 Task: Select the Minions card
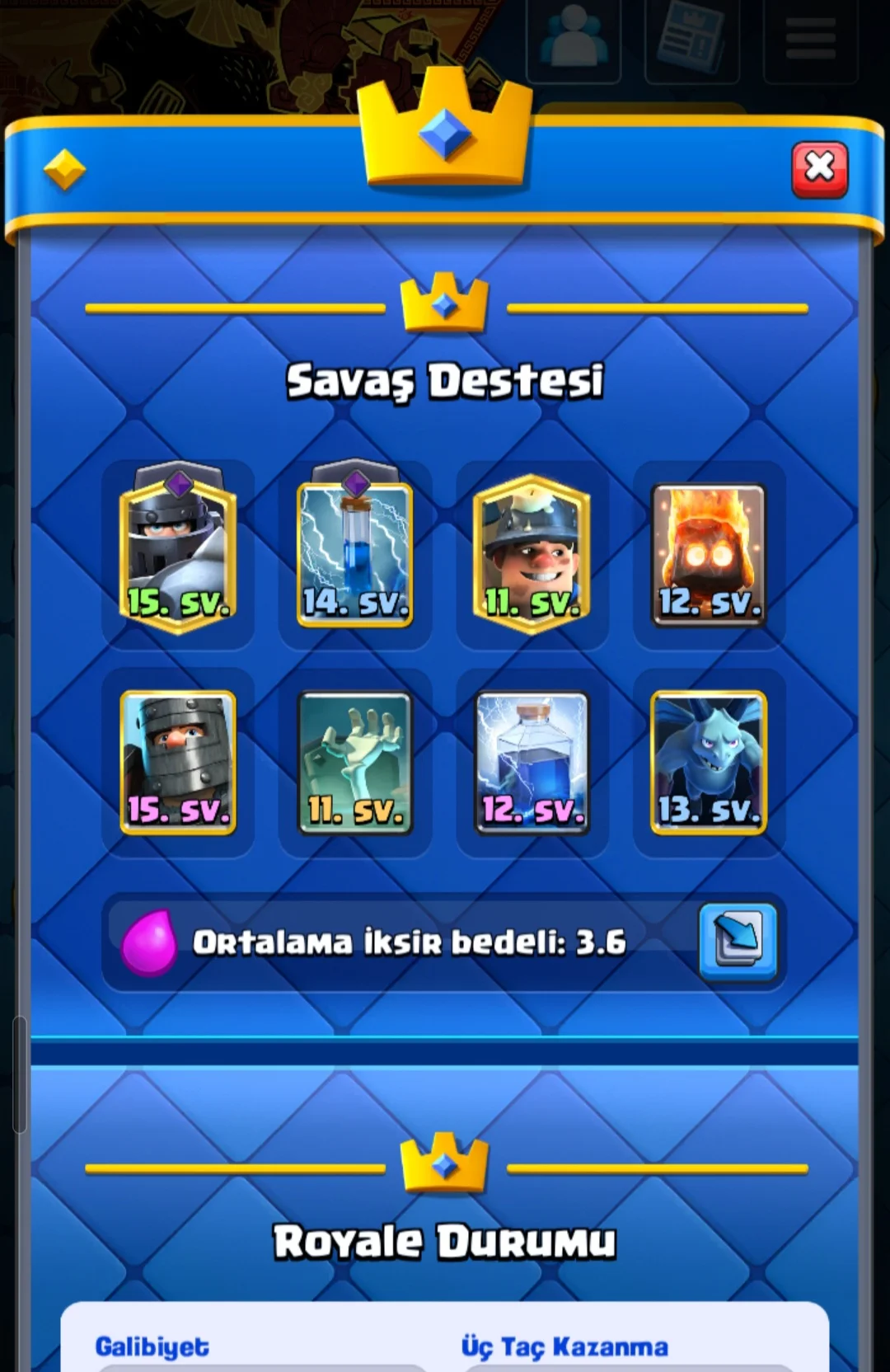(x=709, y=762)
